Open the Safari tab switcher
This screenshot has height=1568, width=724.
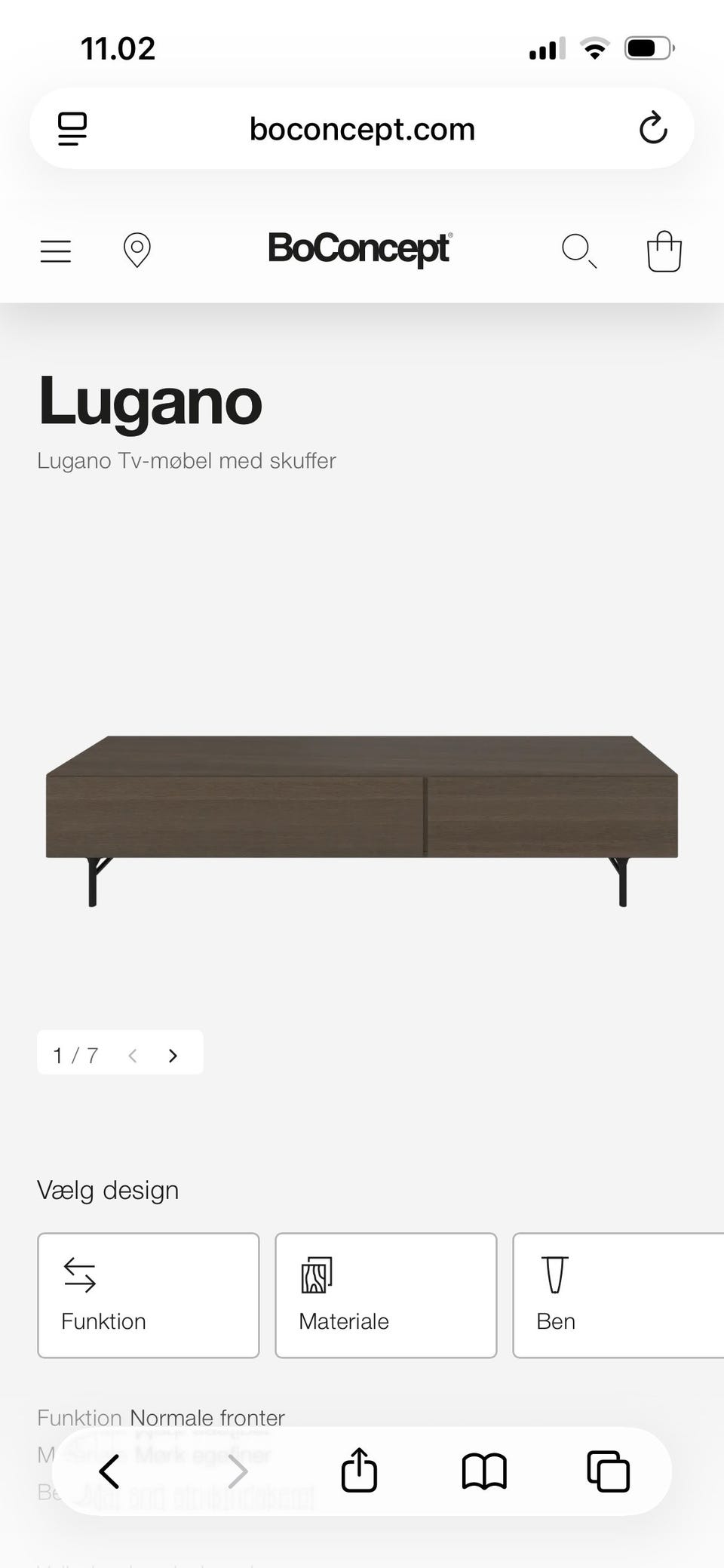tap(608, 1470)
